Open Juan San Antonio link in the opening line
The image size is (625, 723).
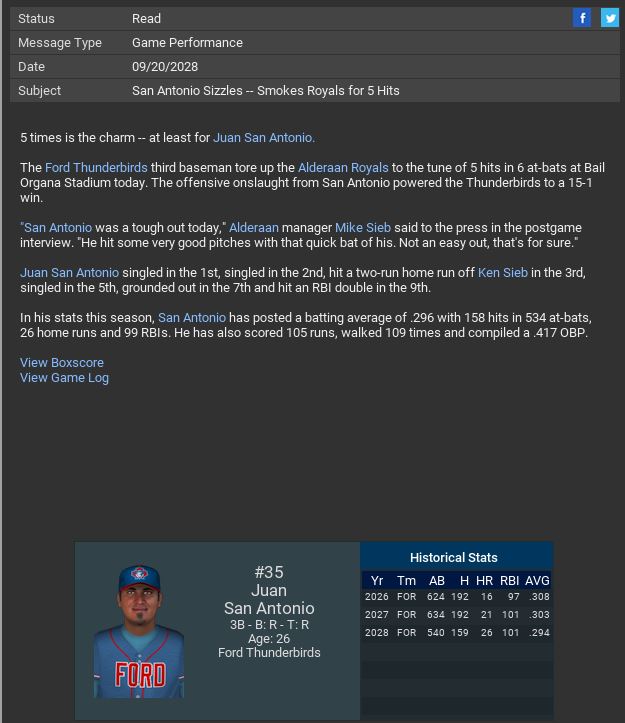click(264, 138)
